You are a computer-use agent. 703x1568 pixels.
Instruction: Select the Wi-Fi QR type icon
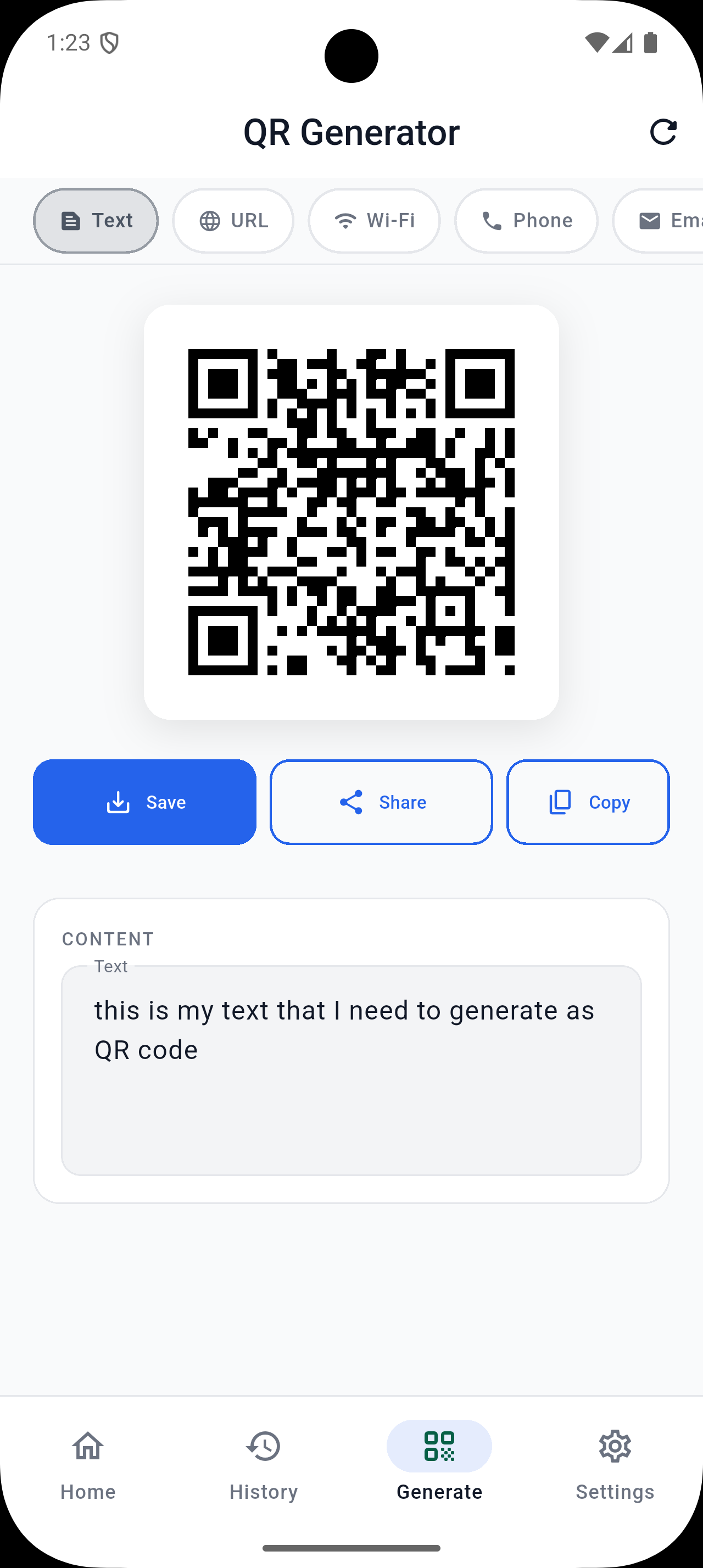[x=345, y=220]
